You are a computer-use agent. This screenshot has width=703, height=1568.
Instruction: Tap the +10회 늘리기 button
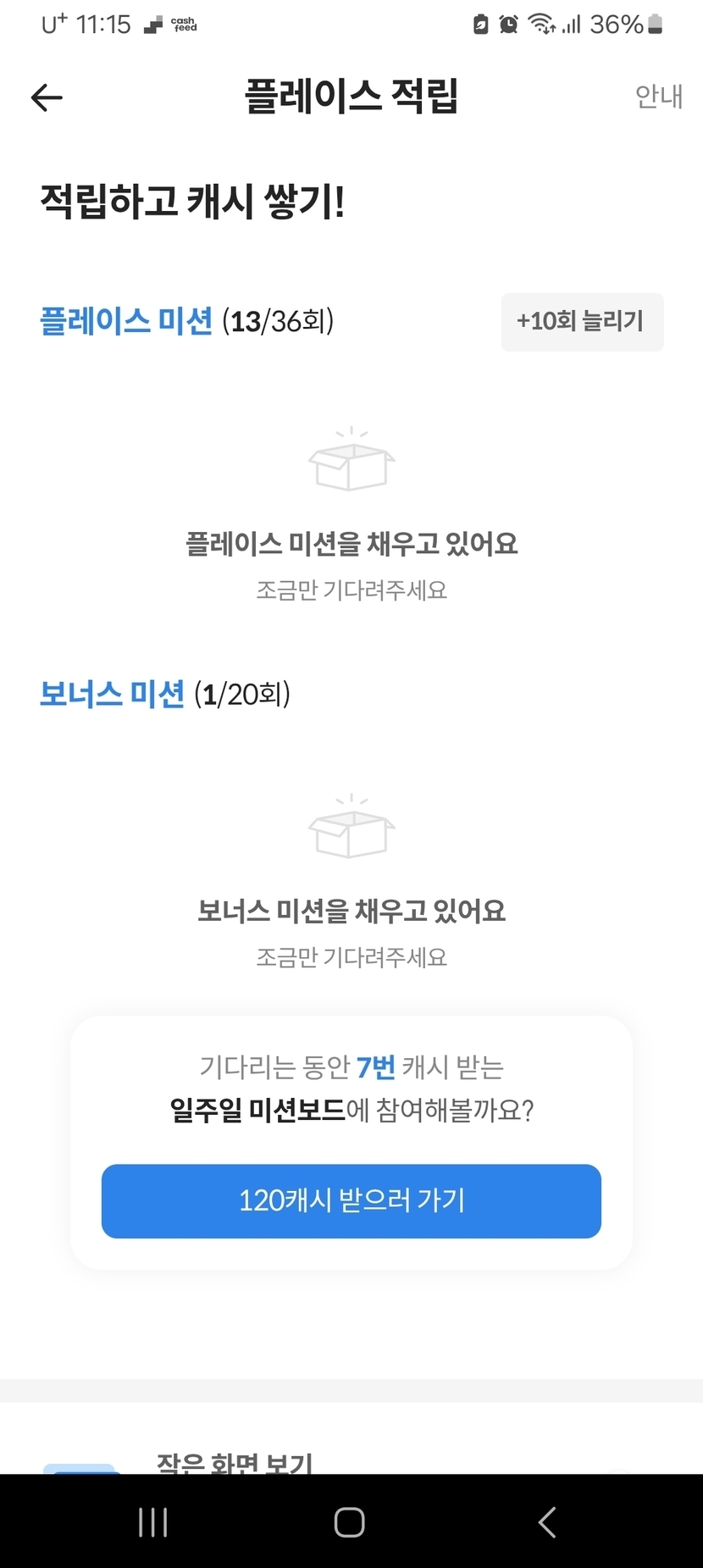click(582, 322)
